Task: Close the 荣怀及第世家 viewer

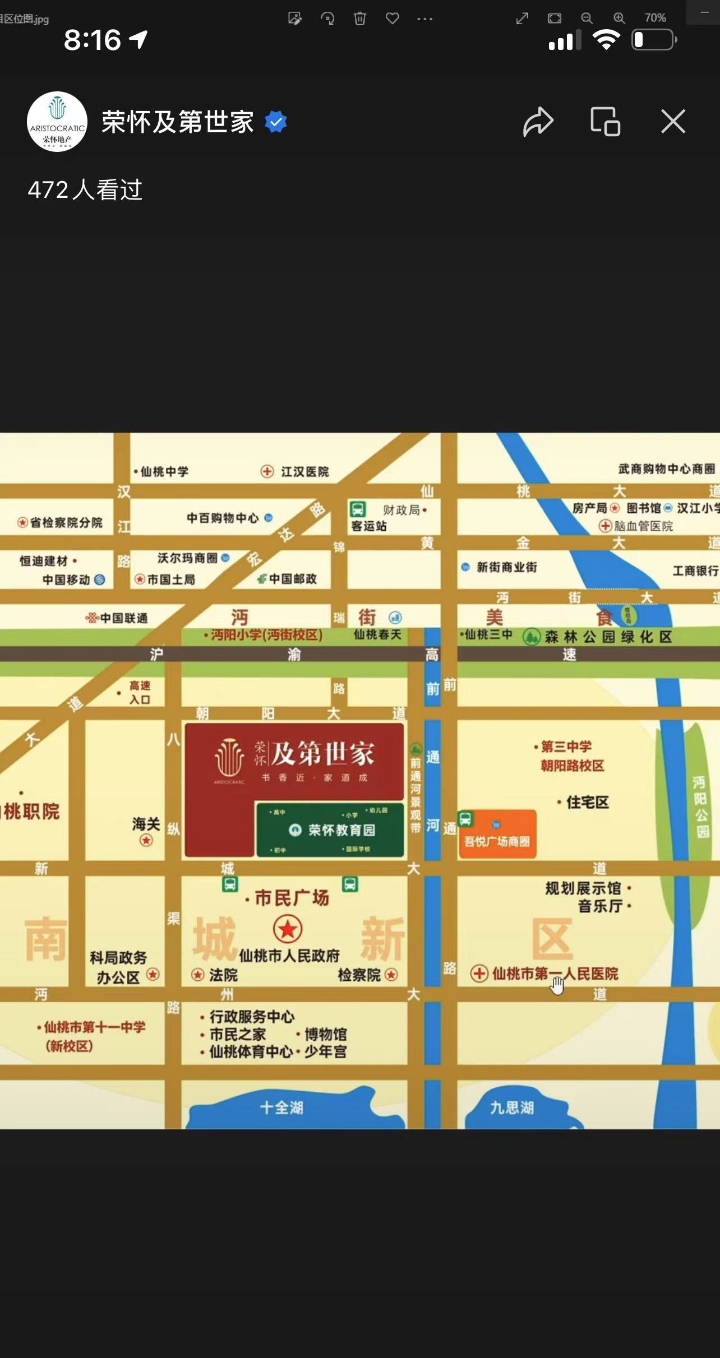Action: pyautogui.click(x=673, y=122)
